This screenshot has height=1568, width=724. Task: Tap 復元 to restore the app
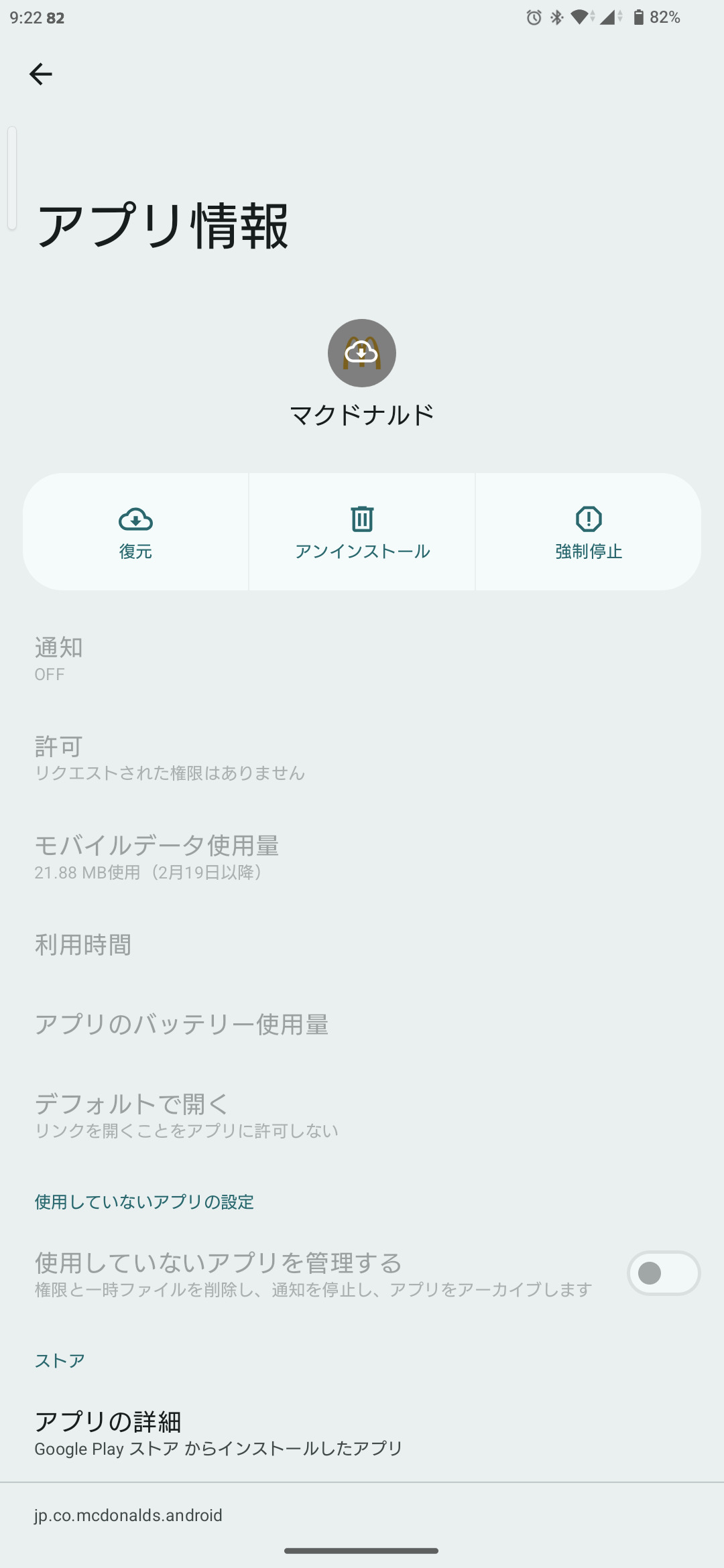click(x=135, y=532)
